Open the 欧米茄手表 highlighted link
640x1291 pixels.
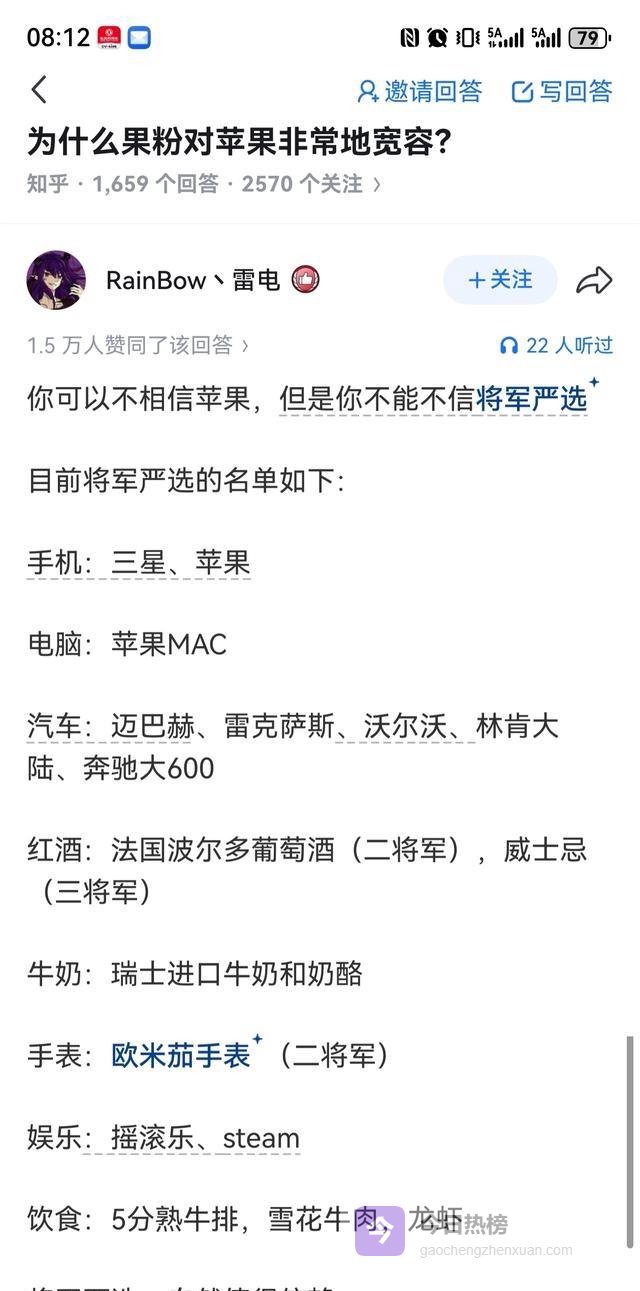click(181, 1056)
